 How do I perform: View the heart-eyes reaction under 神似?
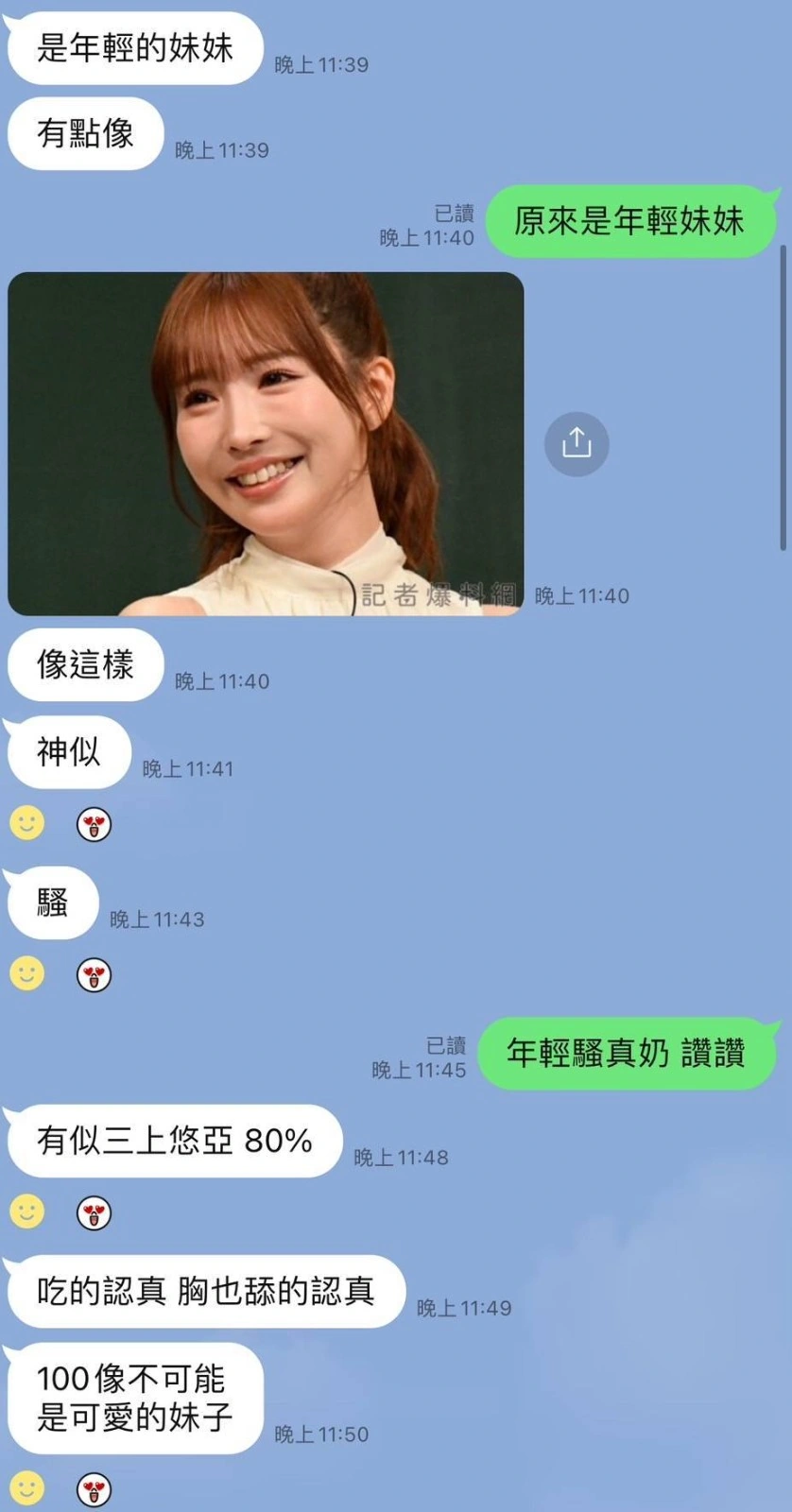(x=94, y=825)
